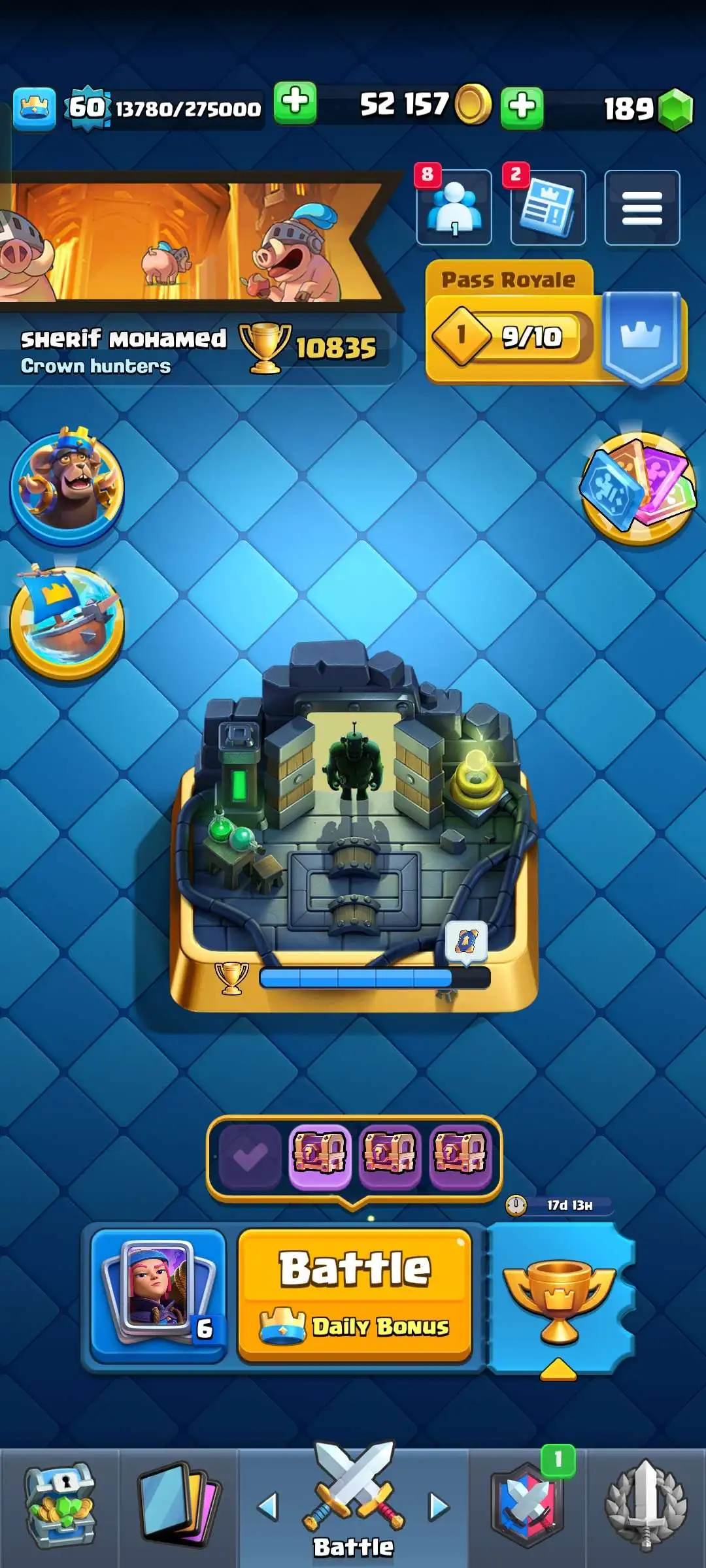Image resolution: width=706 pixels, height=1568 pixels.
Task: Start a match with the Battle button
Action: (x=355, y=1295)
